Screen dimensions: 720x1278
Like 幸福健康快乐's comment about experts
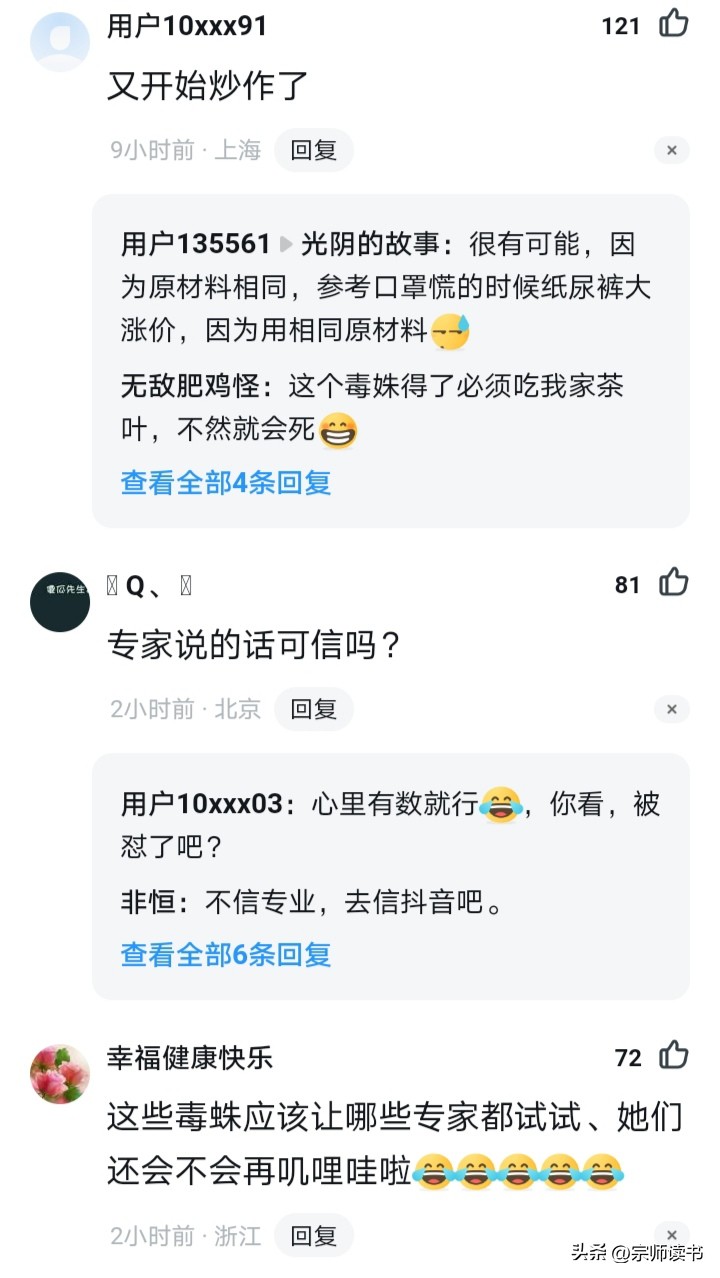(674, 1057)
